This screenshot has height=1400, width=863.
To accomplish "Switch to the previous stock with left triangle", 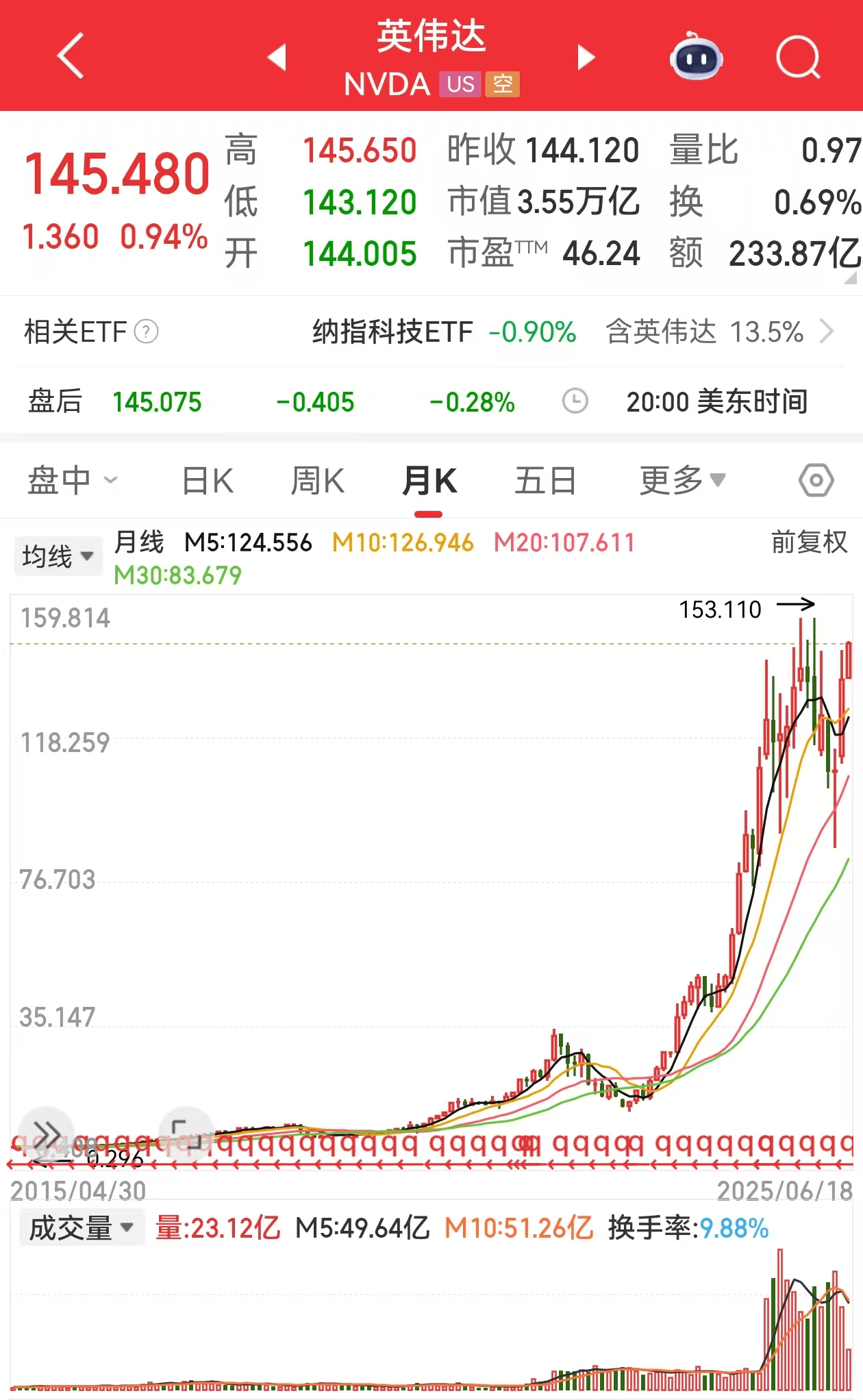I will 277,57.
